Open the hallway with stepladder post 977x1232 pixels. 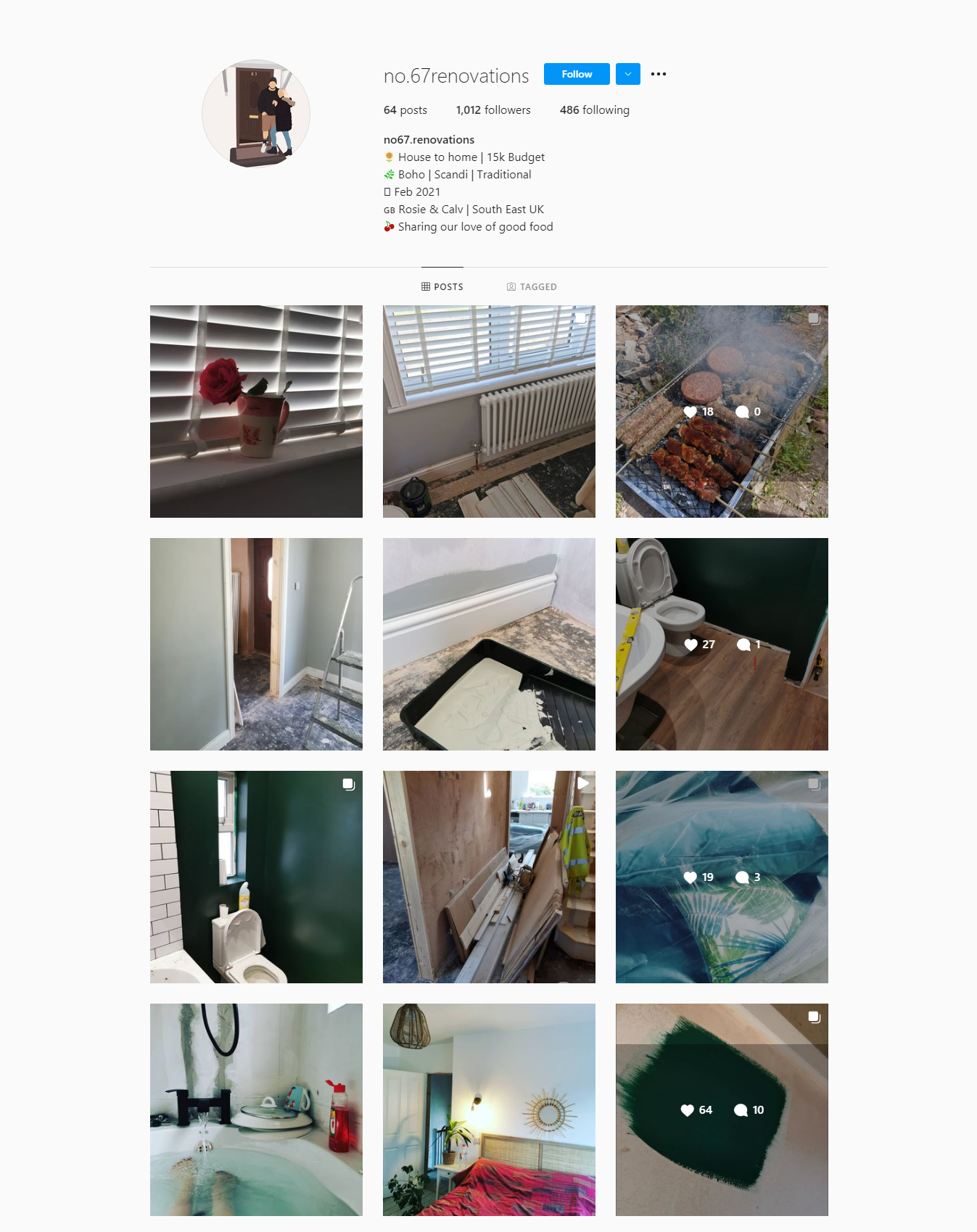point(256,644)
